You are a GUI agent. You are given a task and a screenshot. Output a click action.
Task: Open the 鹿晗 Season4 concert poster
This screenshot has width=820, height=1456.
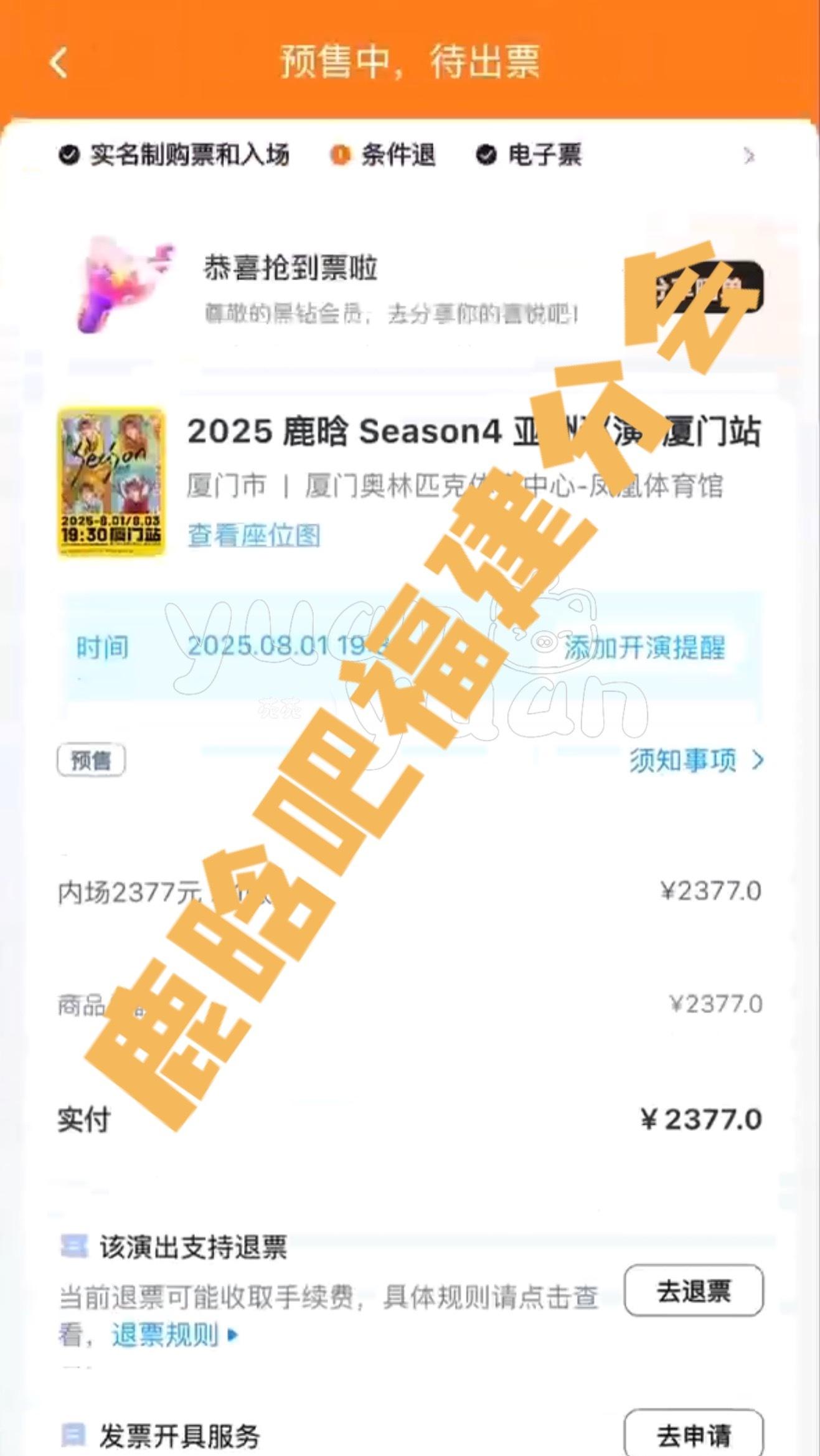(111, 481)
